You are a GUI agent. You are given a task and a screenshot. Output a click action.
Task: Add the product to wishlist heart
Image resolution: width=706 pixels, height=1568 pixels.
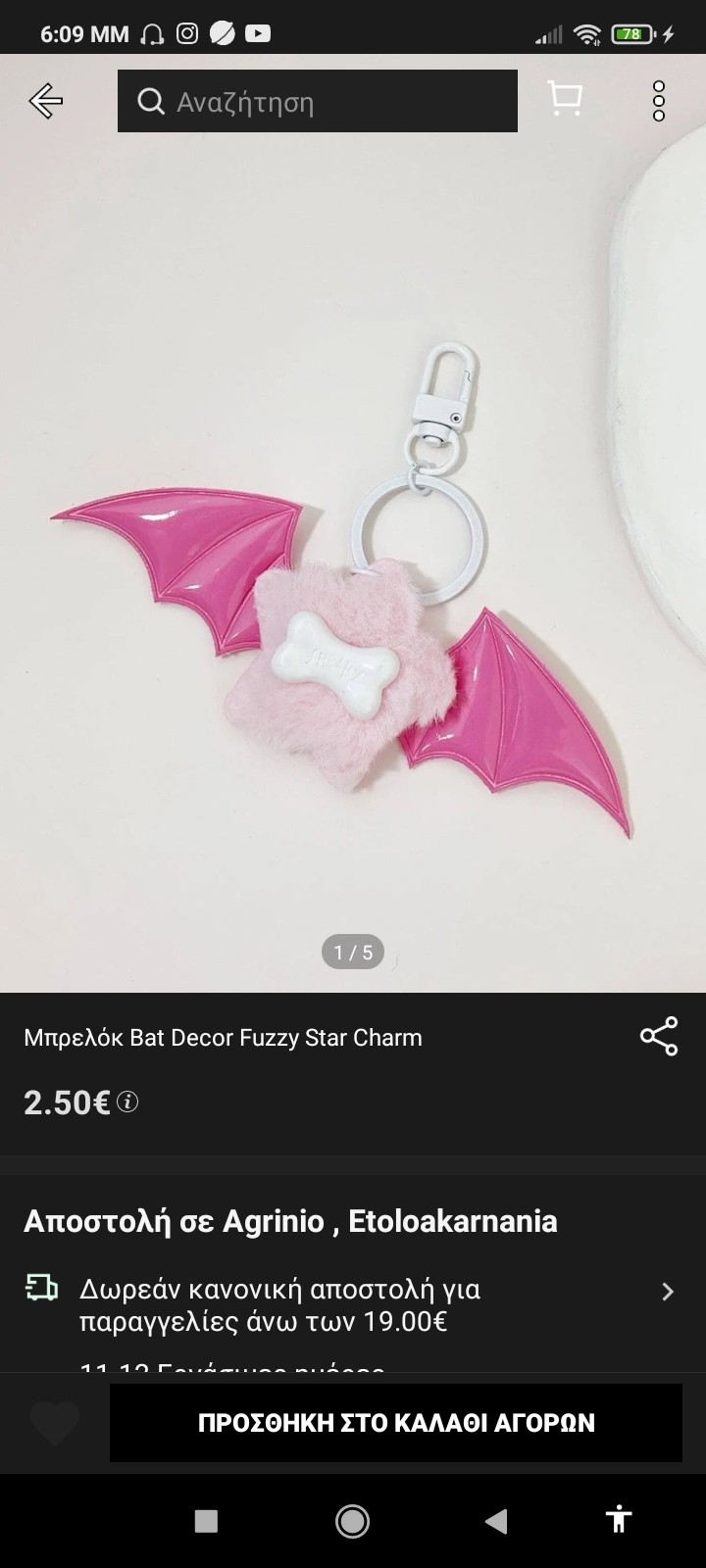coord(55,1423)
